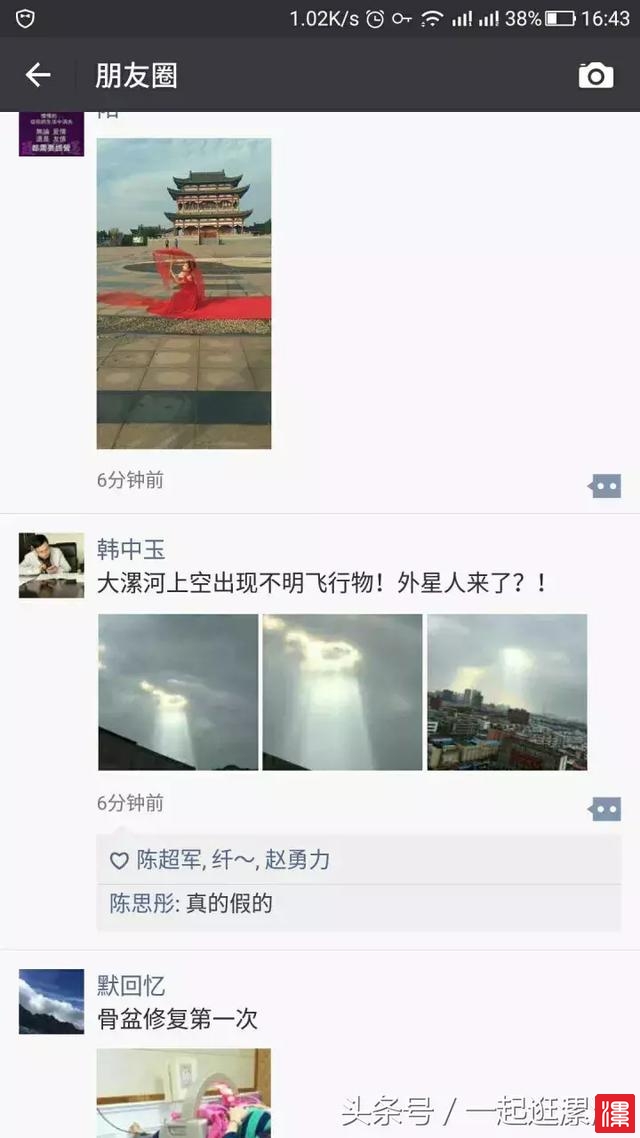This screenshot has width=640, height=1138.
Task: Open 韩中玉's profile avatar
Action: tap(51, 565)
